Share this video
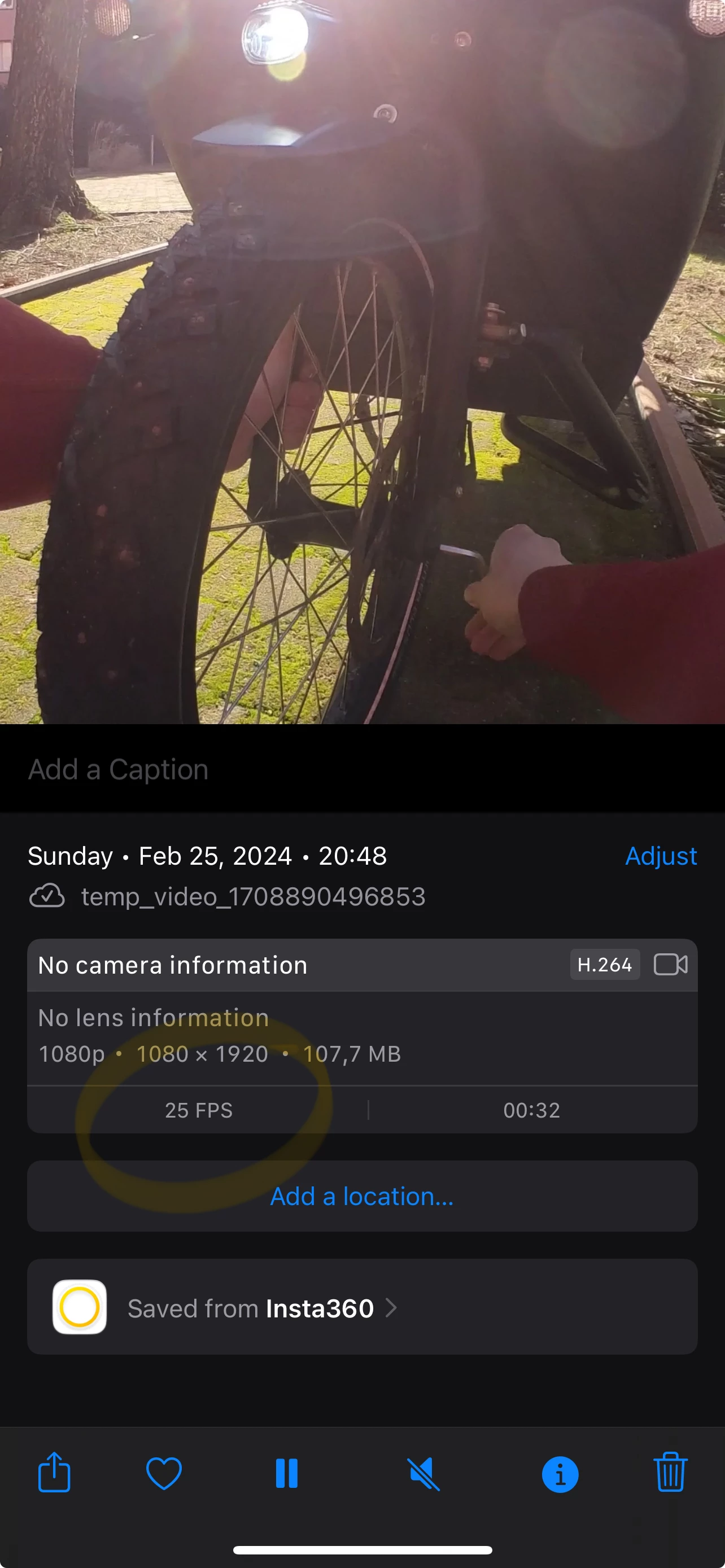The height and width of the screenshot is (1568, 725). point(54,1473)
